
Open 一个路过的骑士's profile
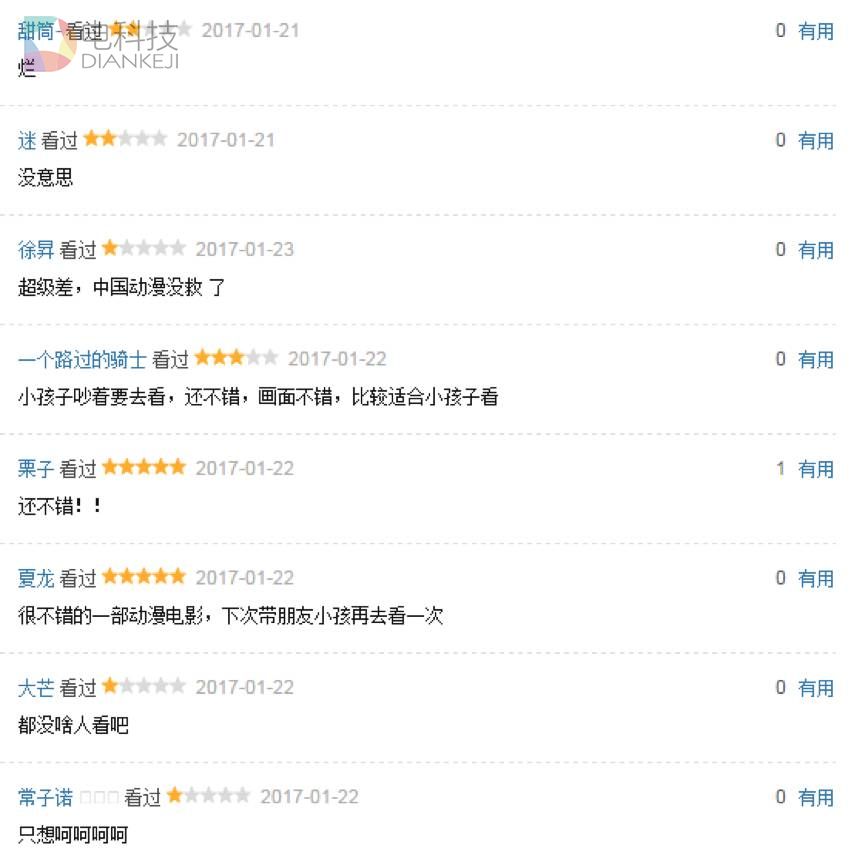coord(82,359)
